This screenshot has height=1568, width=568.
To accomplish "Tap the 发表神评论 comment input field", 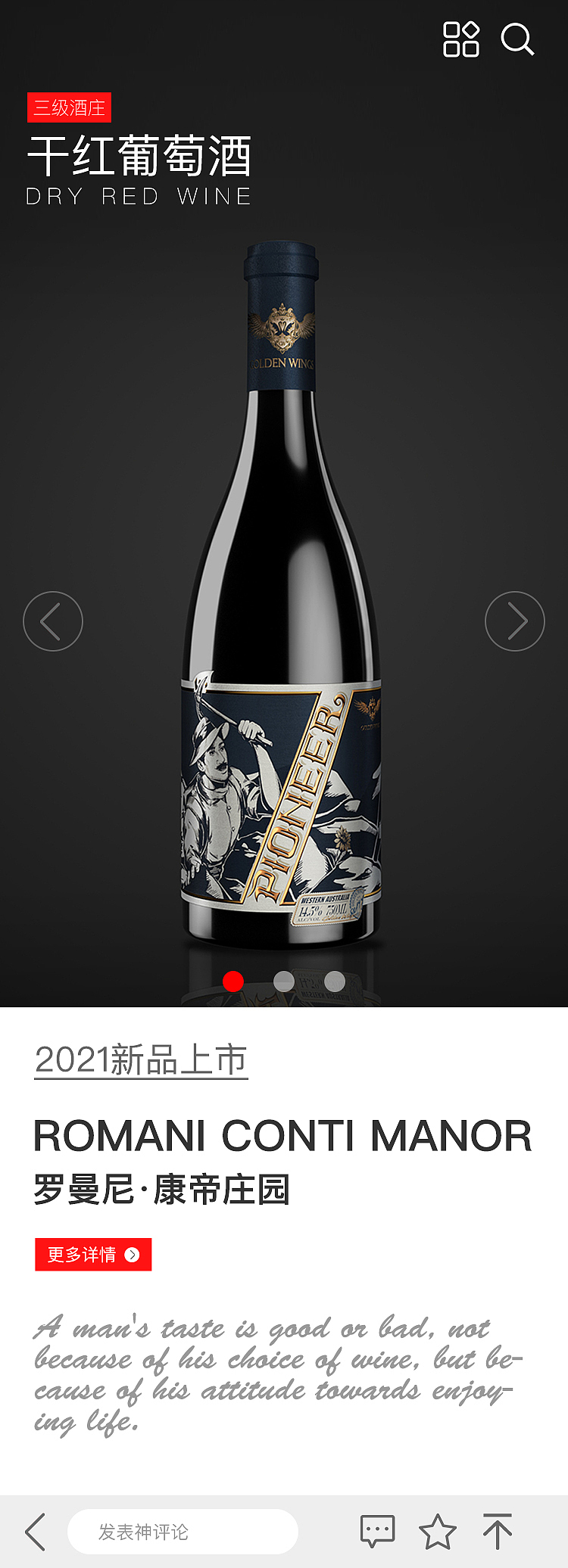I will [184, 1529].
